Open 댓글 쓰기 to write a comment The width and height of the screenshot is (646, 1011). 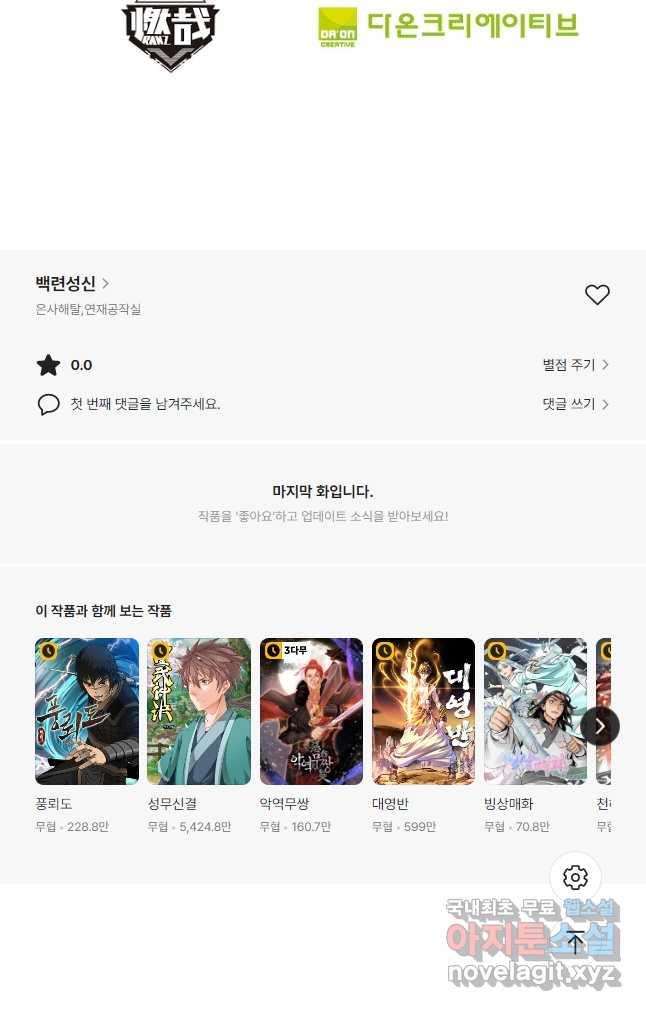(x=575, y=404)
